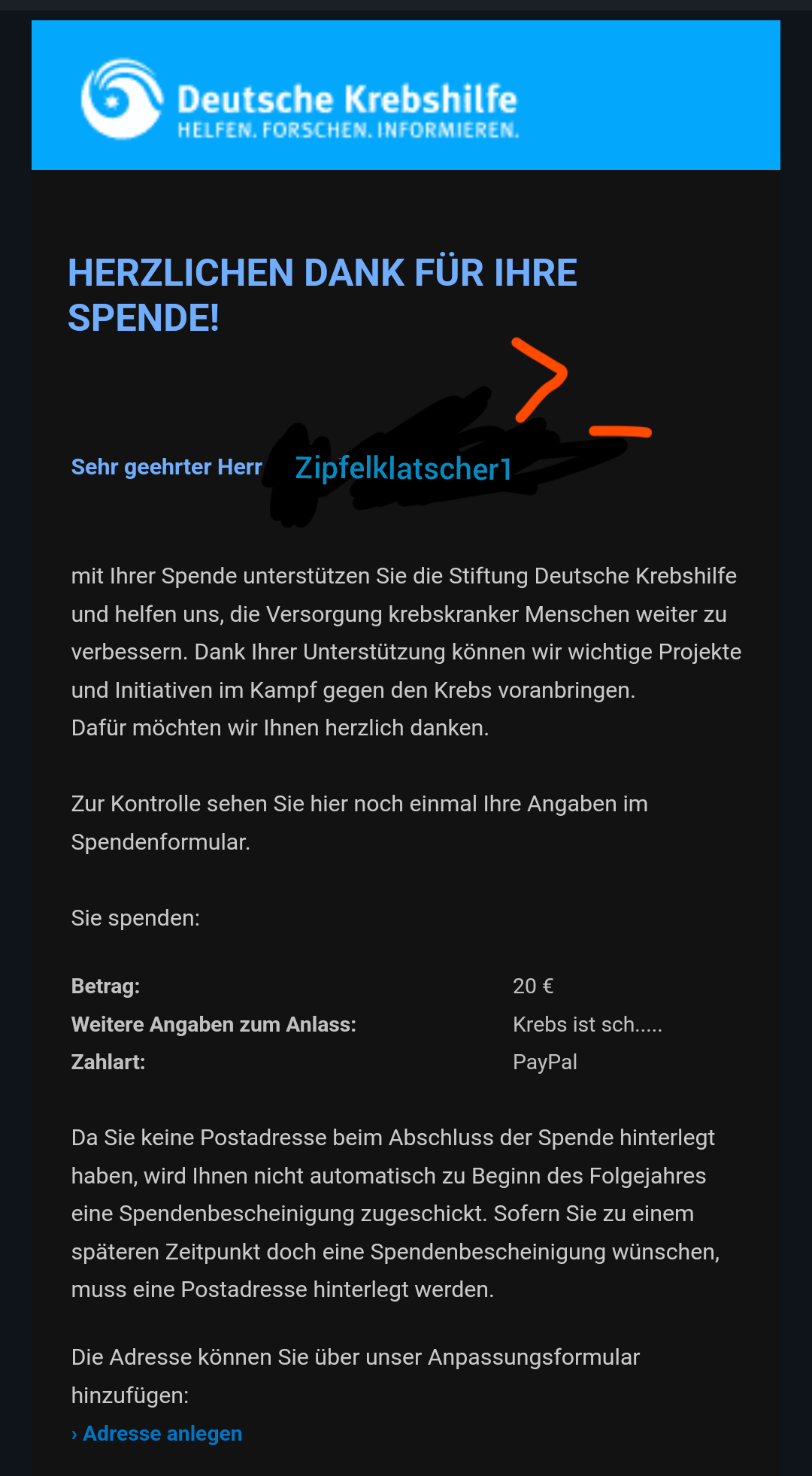
Task: Open the Adresse anlegen link
Action: point(162,1433)
